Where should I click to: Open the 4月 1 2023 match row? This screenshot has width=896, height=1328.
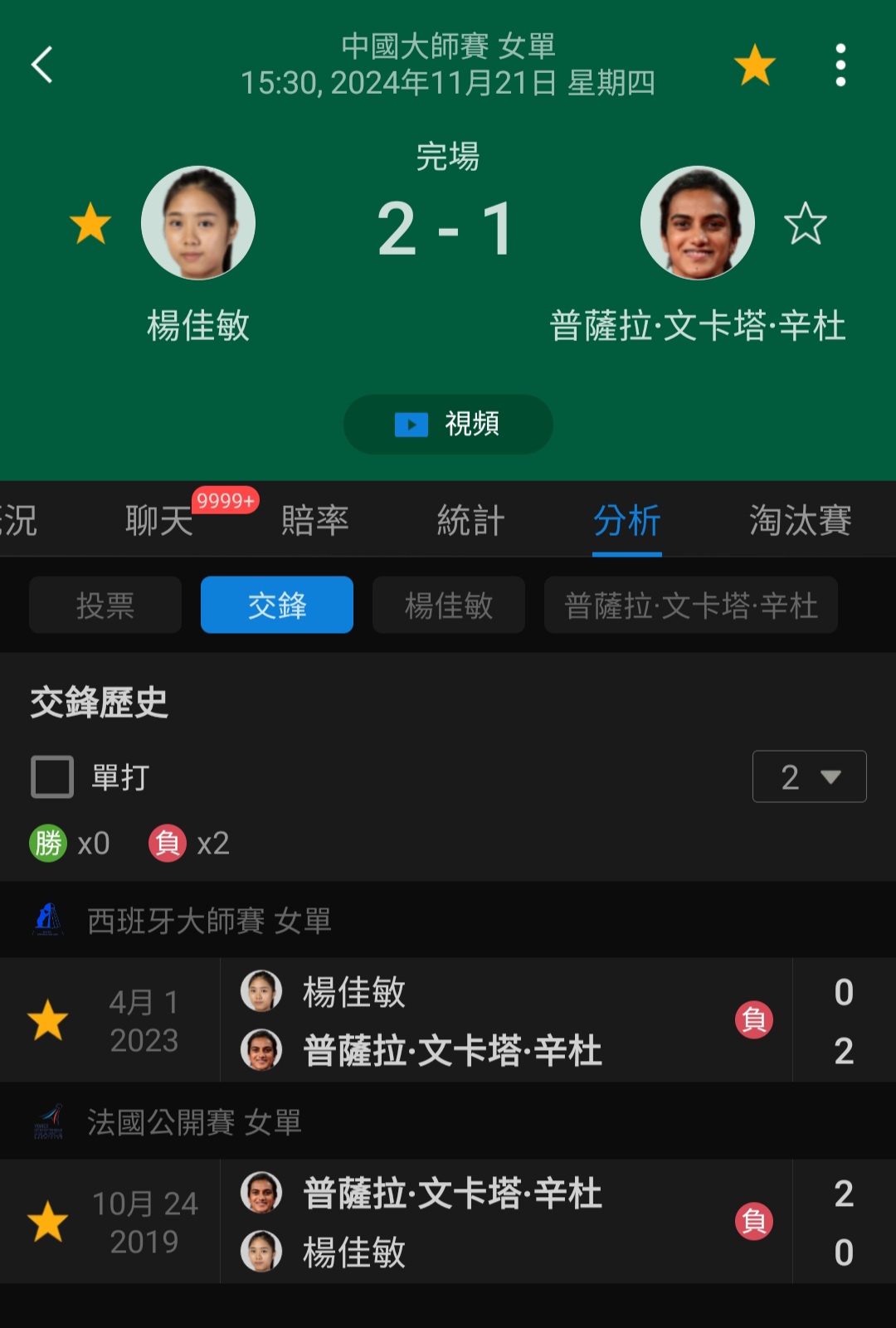tap(498, 1020)
